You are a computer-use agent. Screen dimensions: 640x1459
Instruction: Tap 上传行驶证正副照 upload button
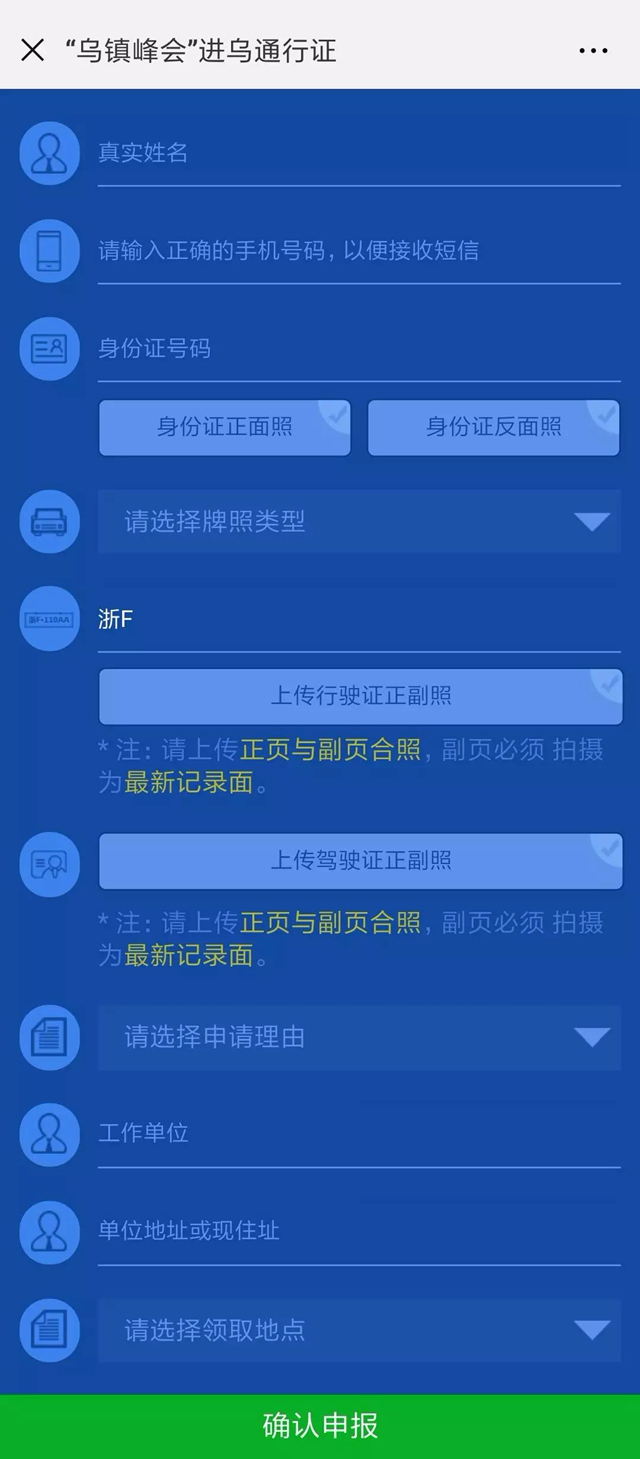pos(360,696)
